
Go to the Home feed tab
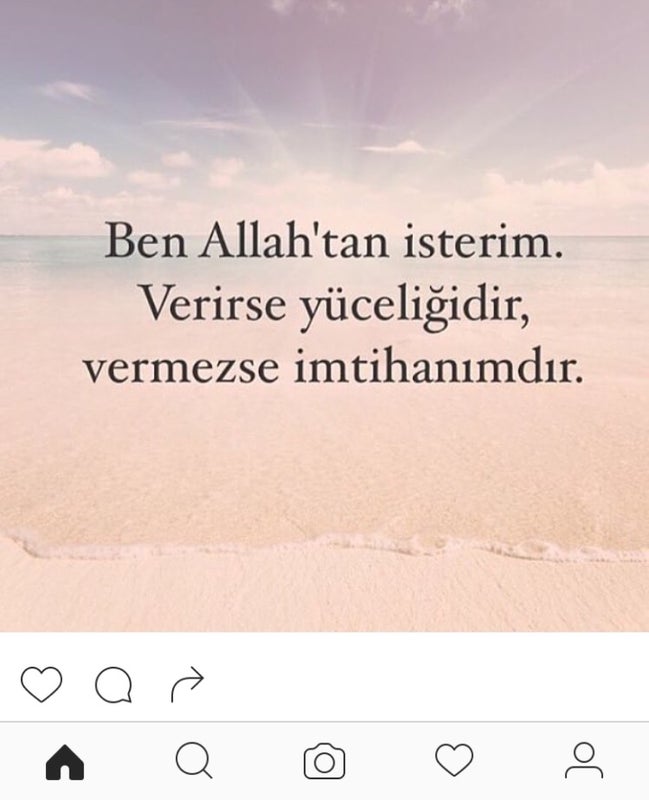[65, 762]
